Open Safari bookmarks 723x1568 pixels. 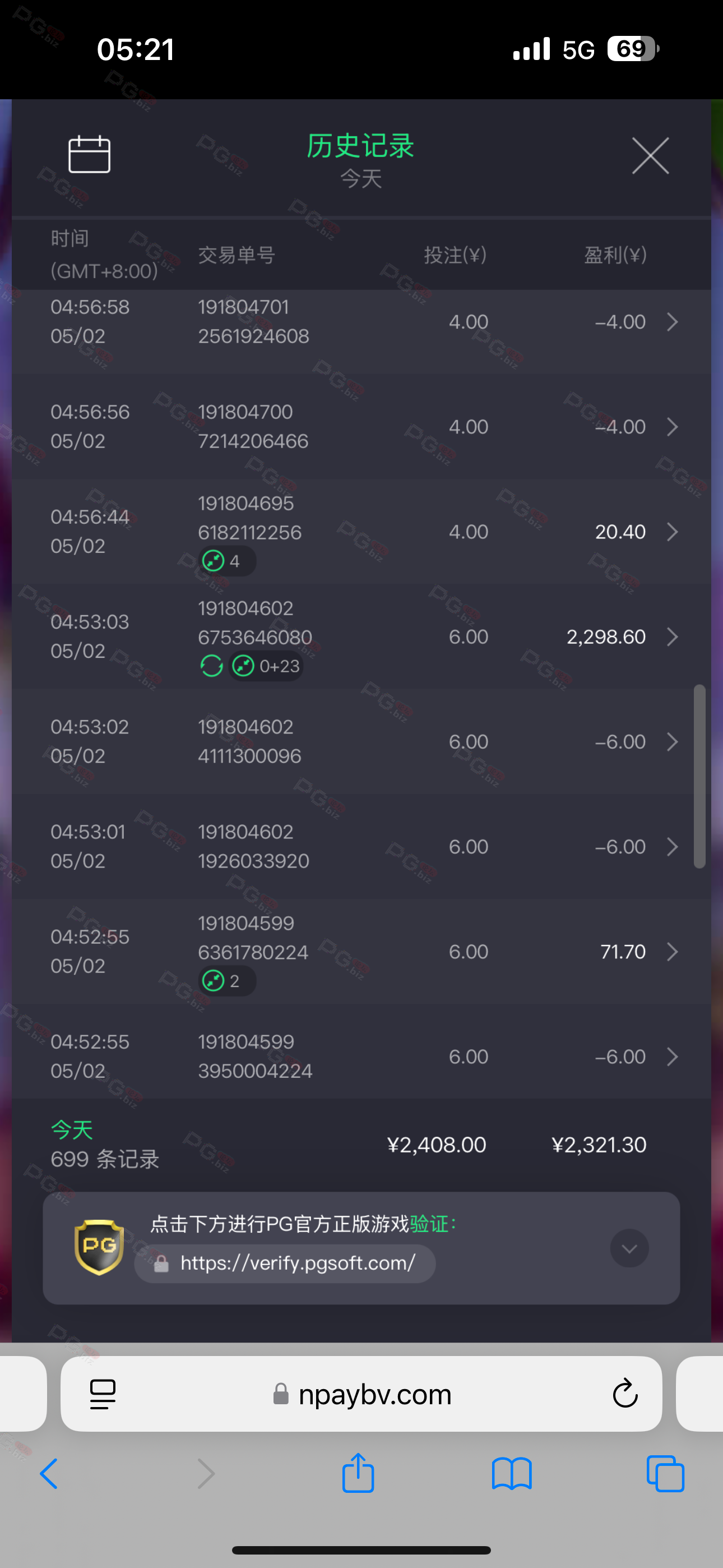pos(512,1474)
